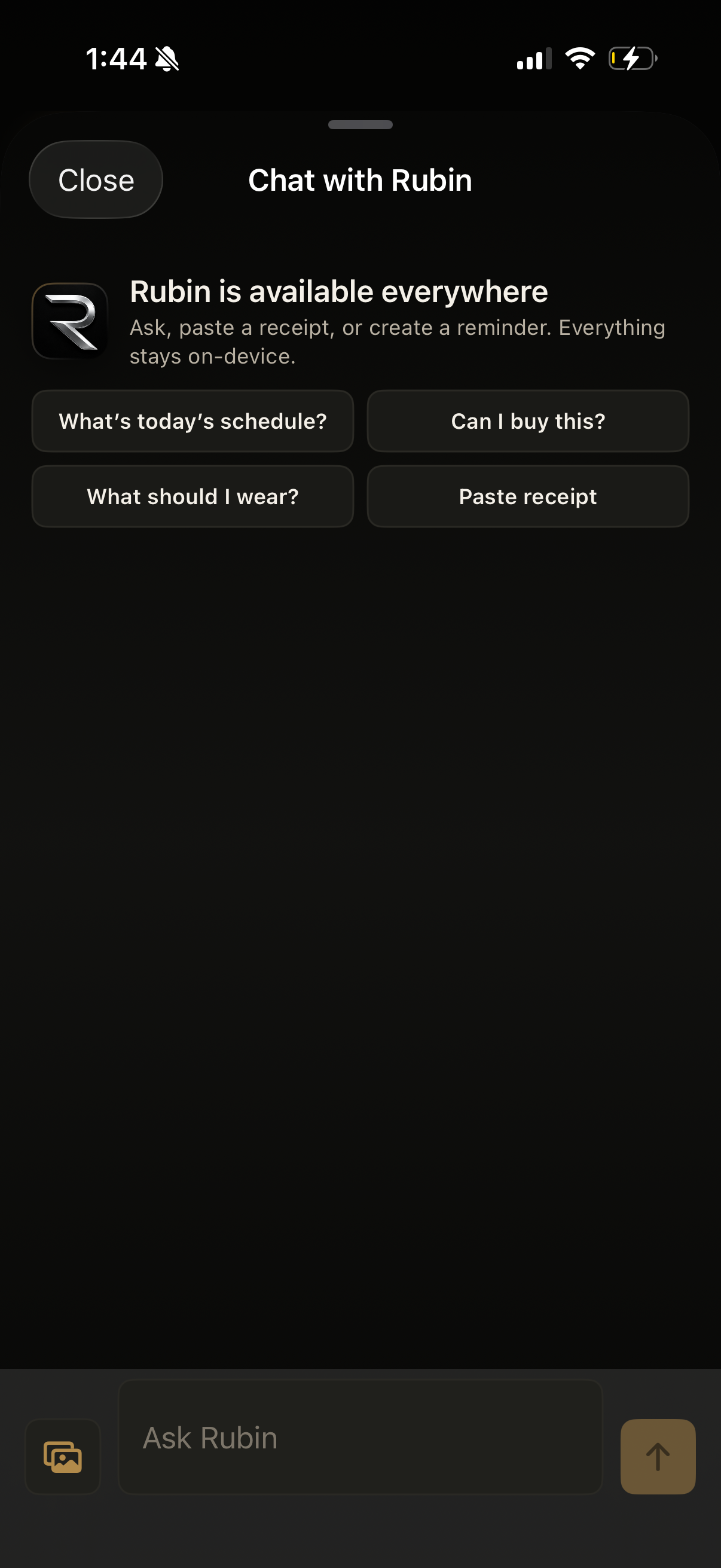The image size is (721, 1568).
Task: Tap the Paste receipt chip
Action: click(x=528, y=497)
